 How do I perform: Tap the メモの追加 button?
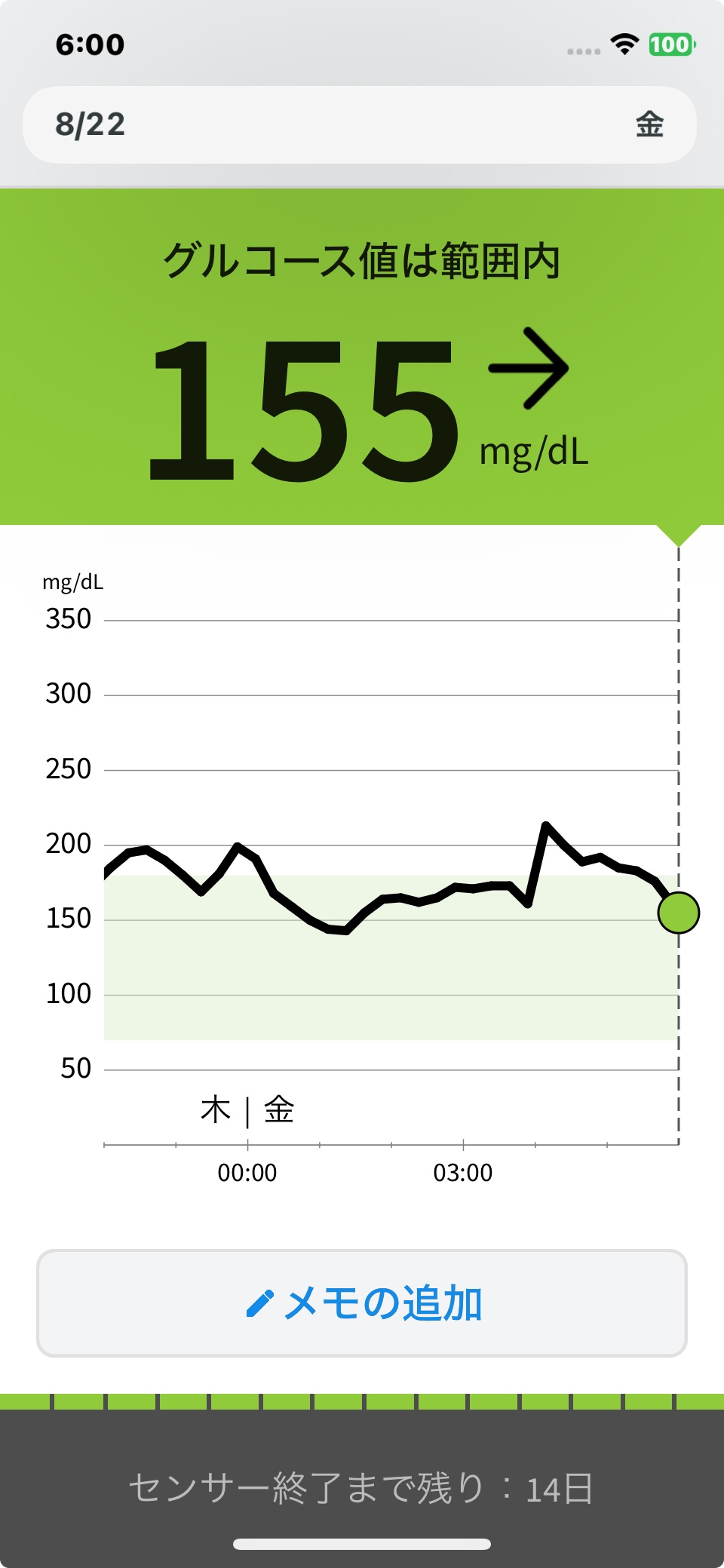(362, 1303)
